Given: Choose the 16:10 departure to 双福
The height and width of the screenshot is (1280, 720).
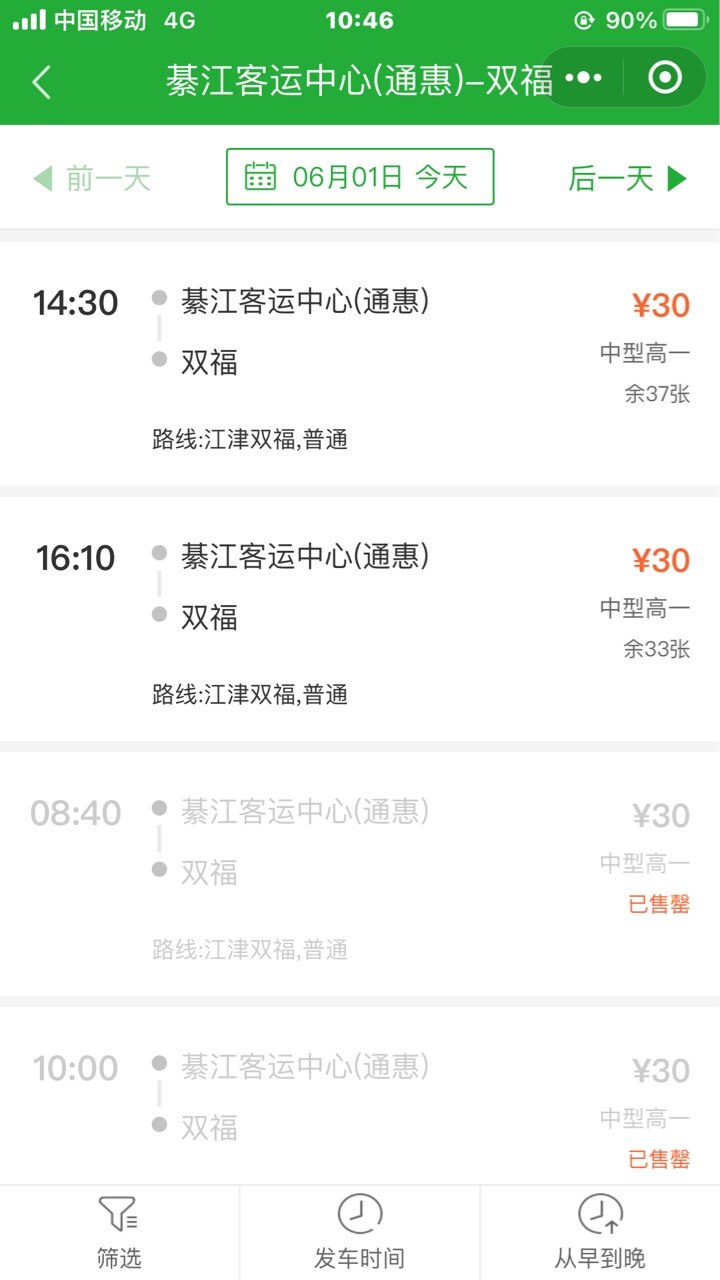Looking at the screenshot, I should tap(360, 619).
